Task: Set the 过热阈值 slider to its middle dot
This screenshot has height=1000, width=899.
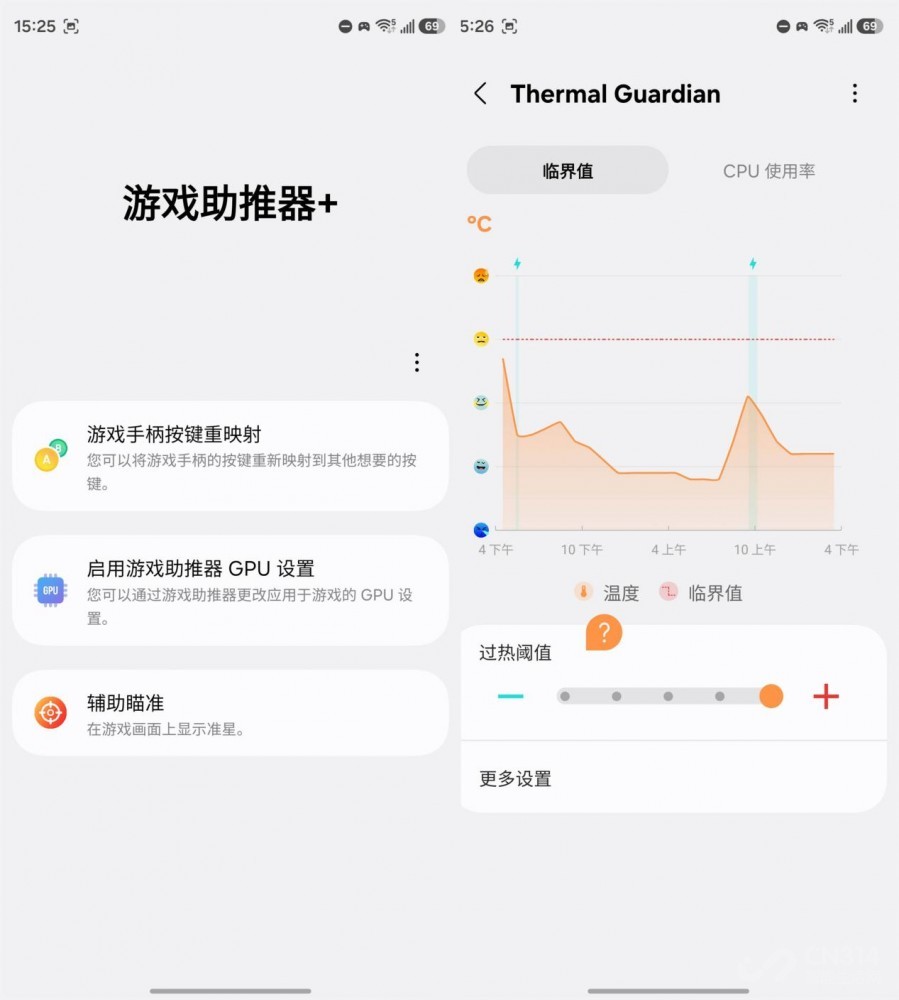Action: coord(668,696)
